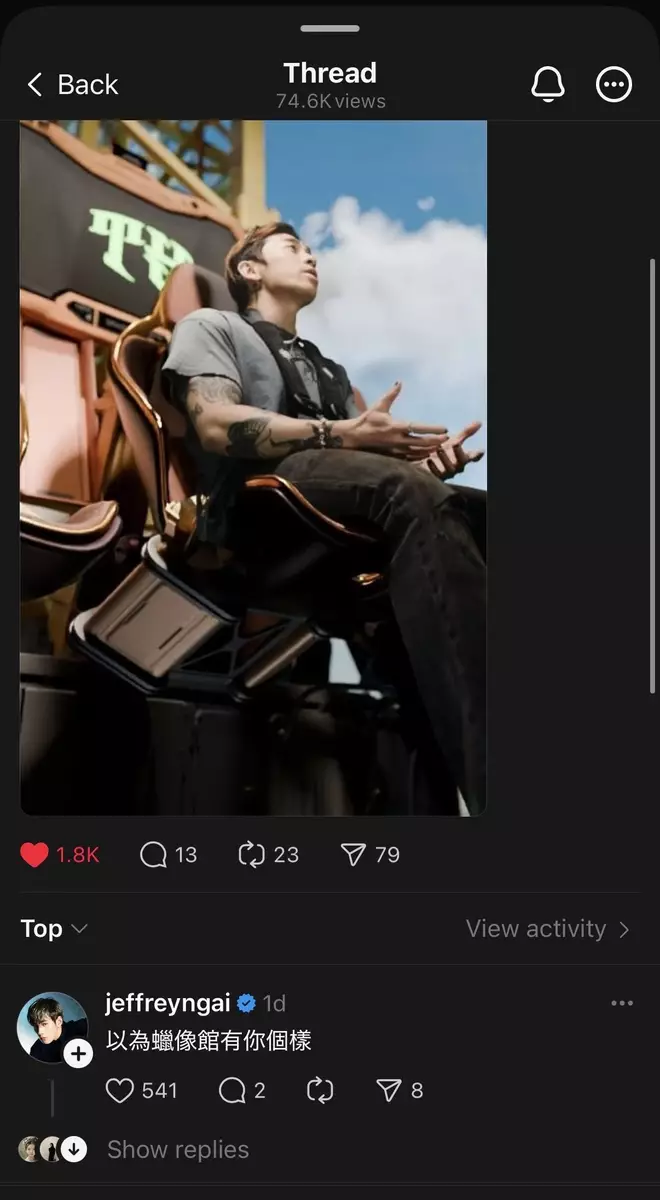This screenshot has width=660, height=1200.
Task: Go back using the Back button
Action: pos(72,85)
